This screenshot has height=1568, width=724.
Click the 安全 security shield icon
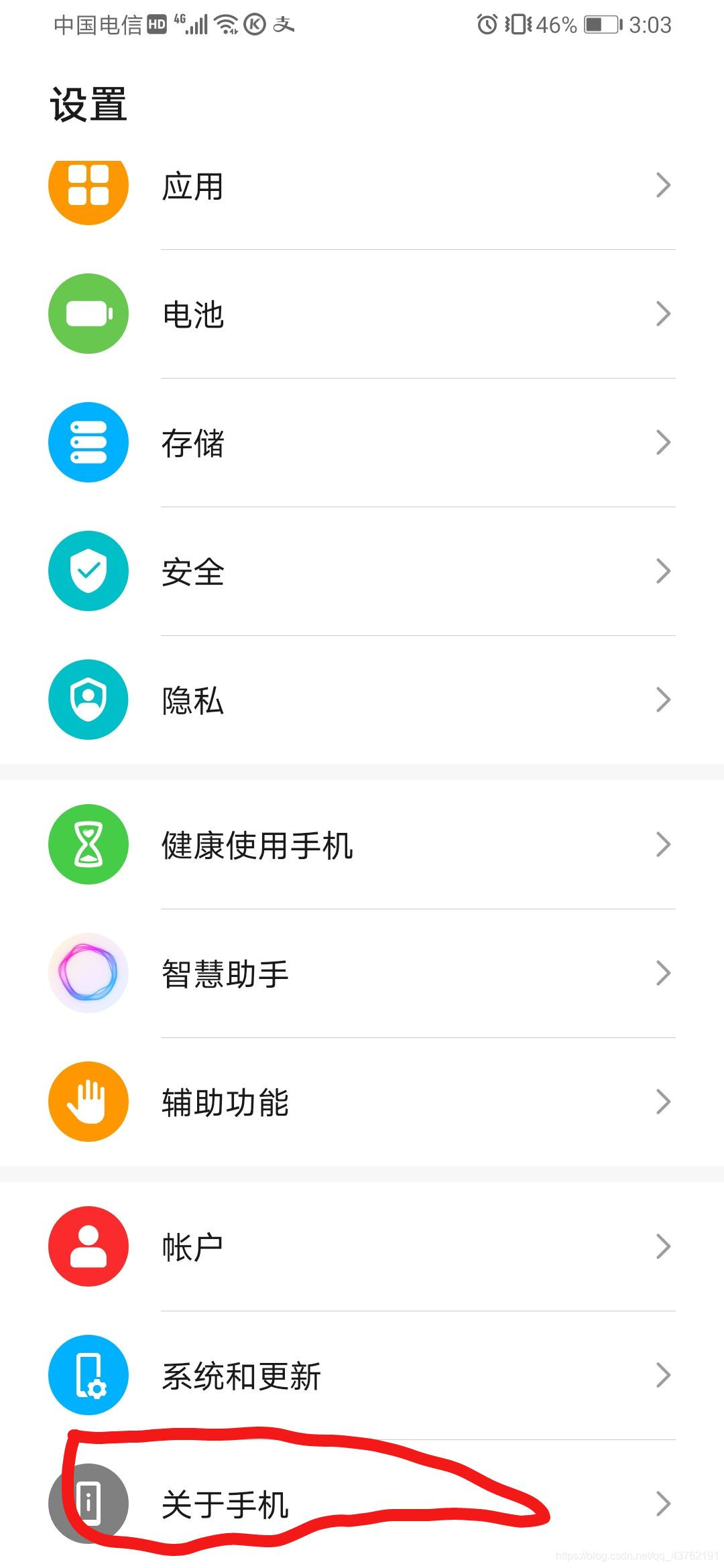(88, 570)
